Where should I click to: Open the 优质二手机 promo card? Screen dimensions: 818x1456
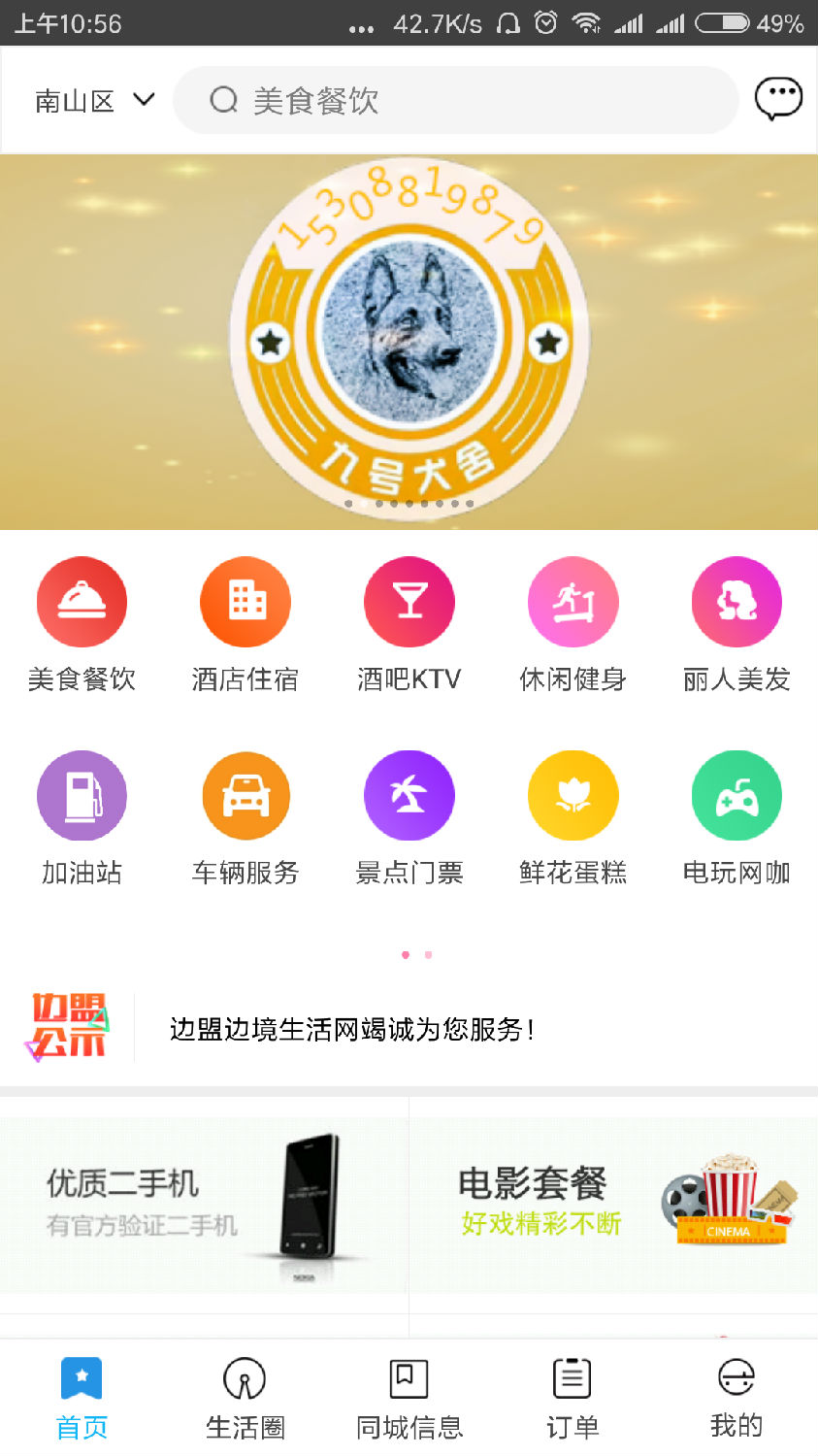[204, 1204]
